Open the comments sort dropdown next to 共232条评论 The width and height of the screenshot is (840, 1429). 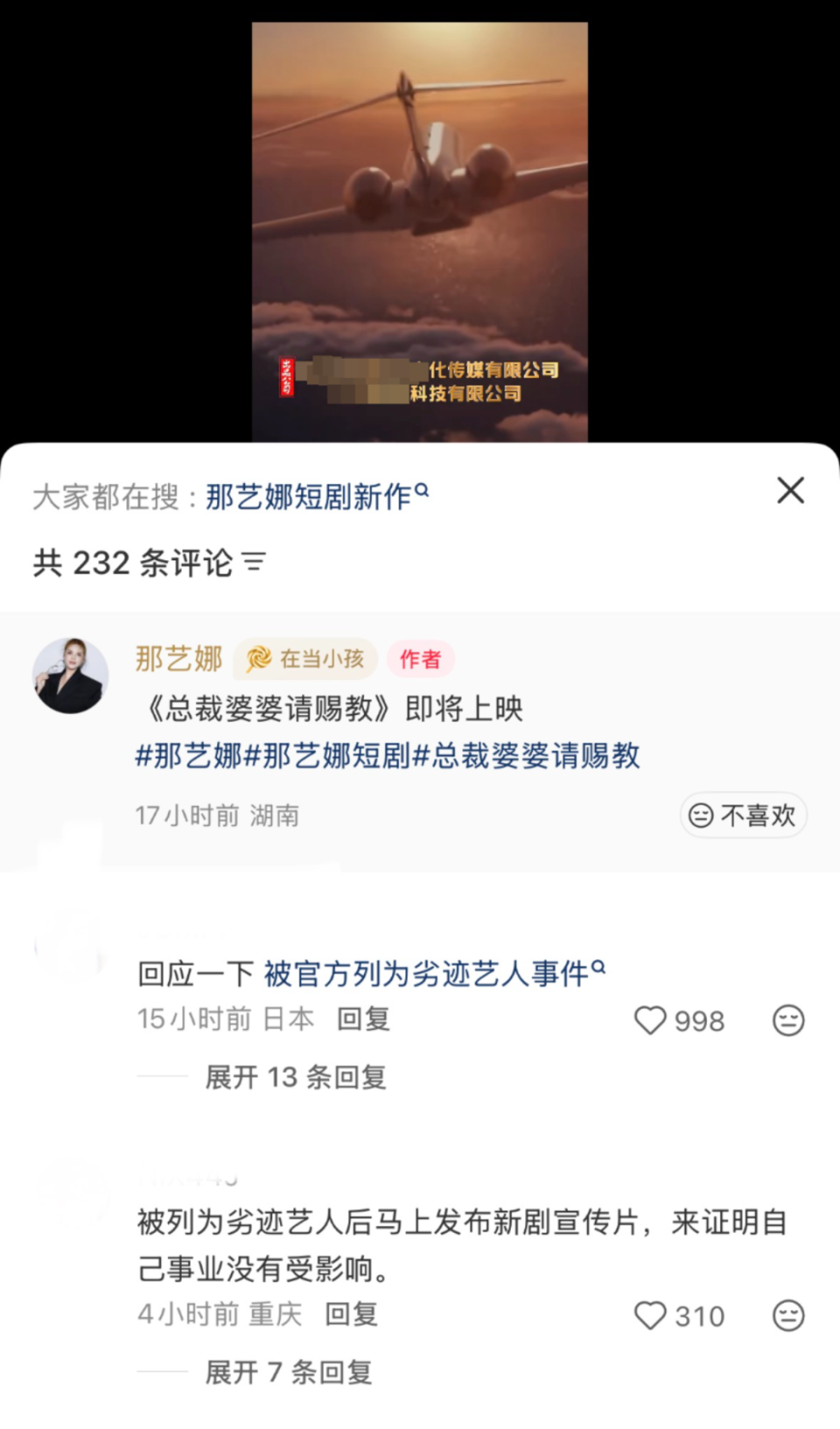click(x=255, y=564)
